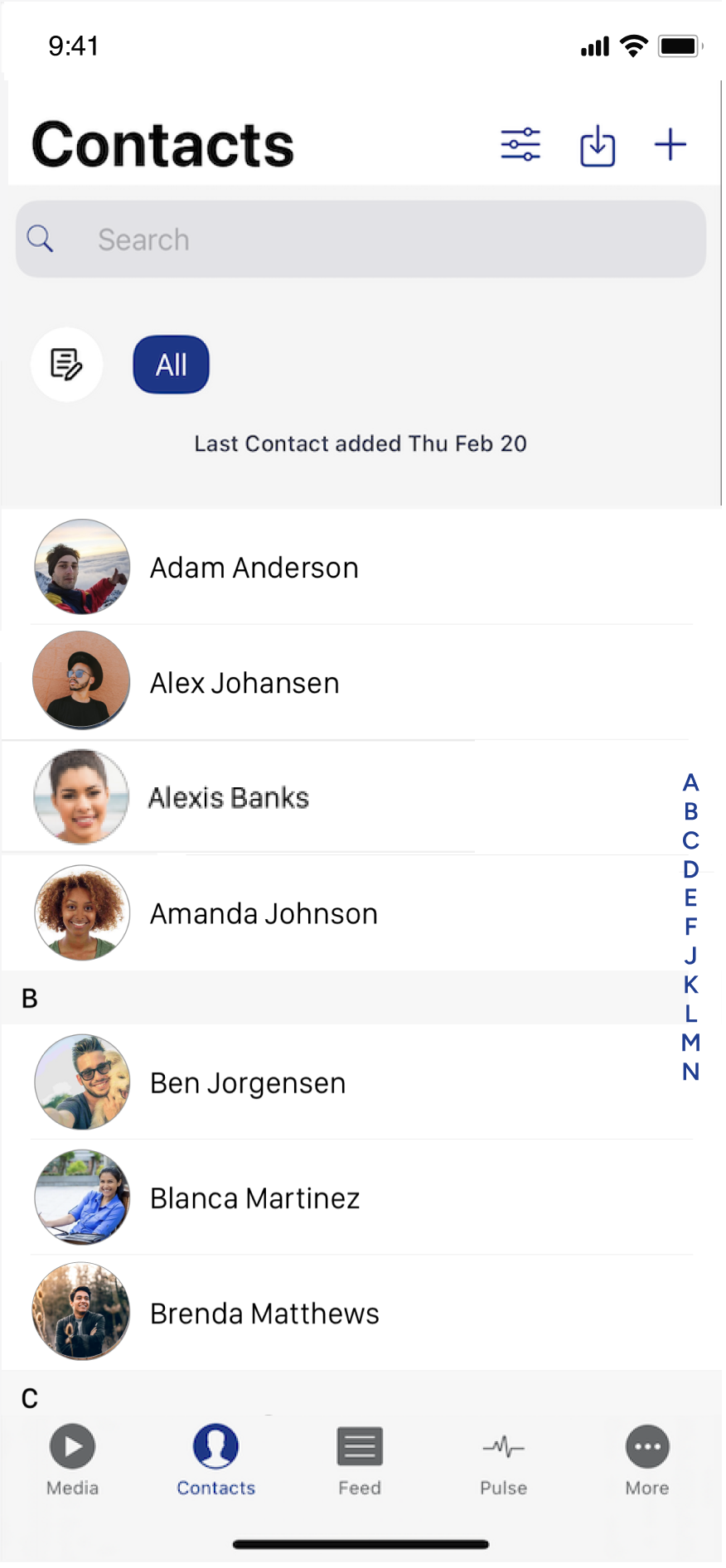The width and height of the screenshot is (726, 1568).
Task: Go to the Pulse tab
Action: coord(503,1460)
